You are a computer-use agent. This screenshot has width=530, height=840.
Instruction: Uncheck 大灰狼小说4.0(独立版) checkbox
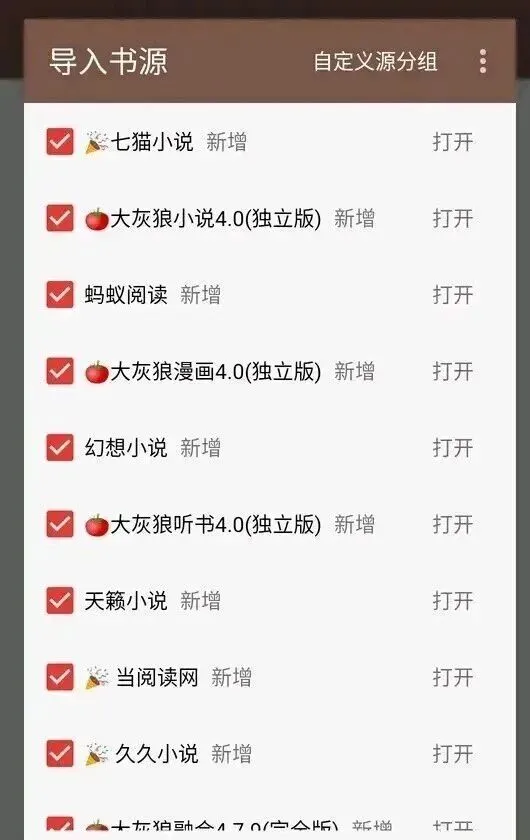pos(60,218)
